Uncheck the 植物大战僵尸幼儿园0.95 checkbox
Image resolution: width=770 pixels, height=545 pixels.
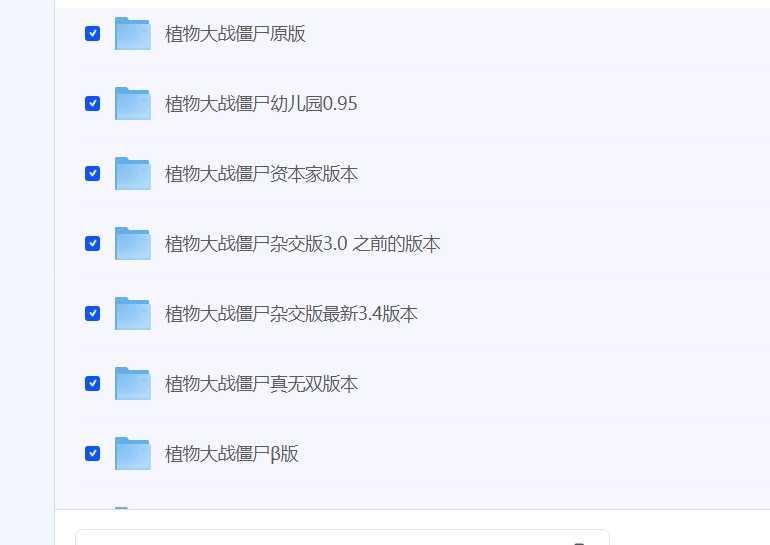[93, 103]
